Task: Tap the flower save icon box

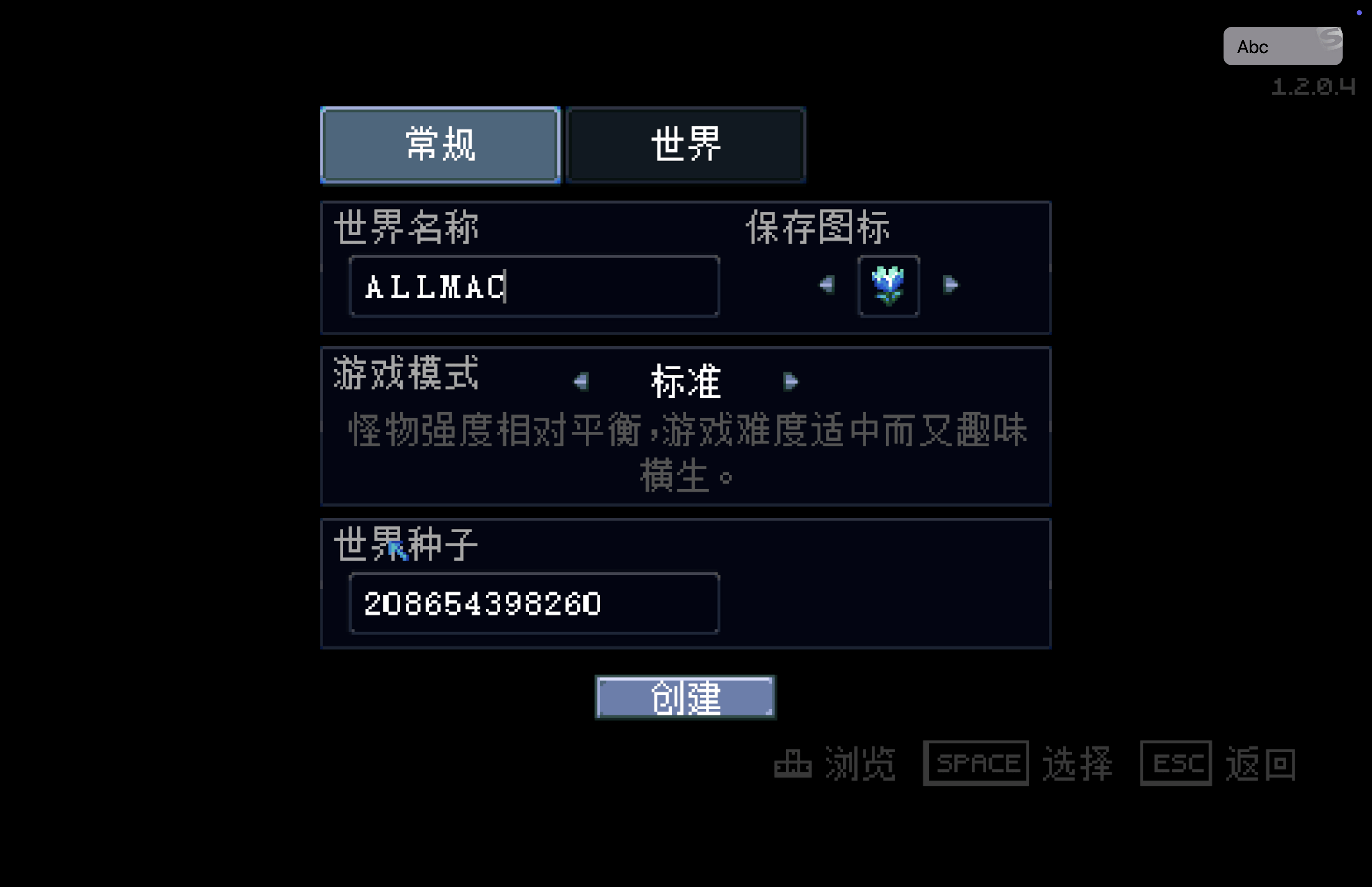Action: tap(888, 286)
